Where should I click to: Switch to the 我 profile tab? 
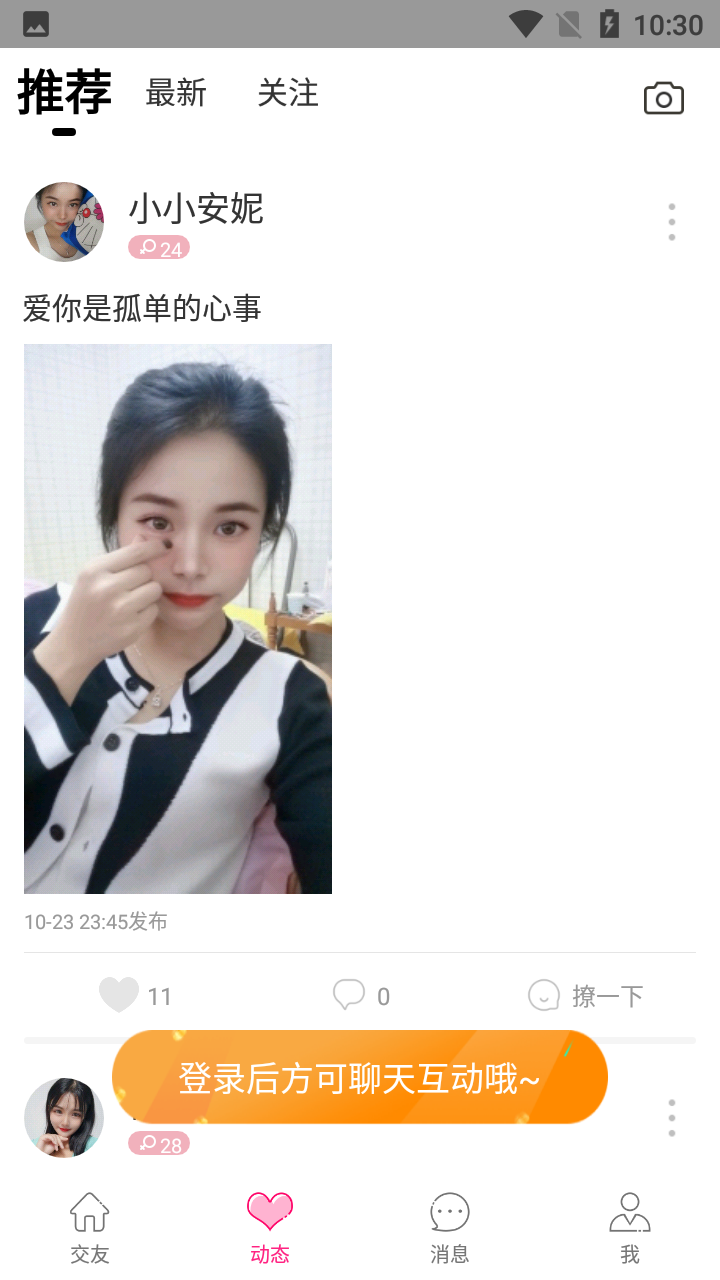pos(630,1228)
